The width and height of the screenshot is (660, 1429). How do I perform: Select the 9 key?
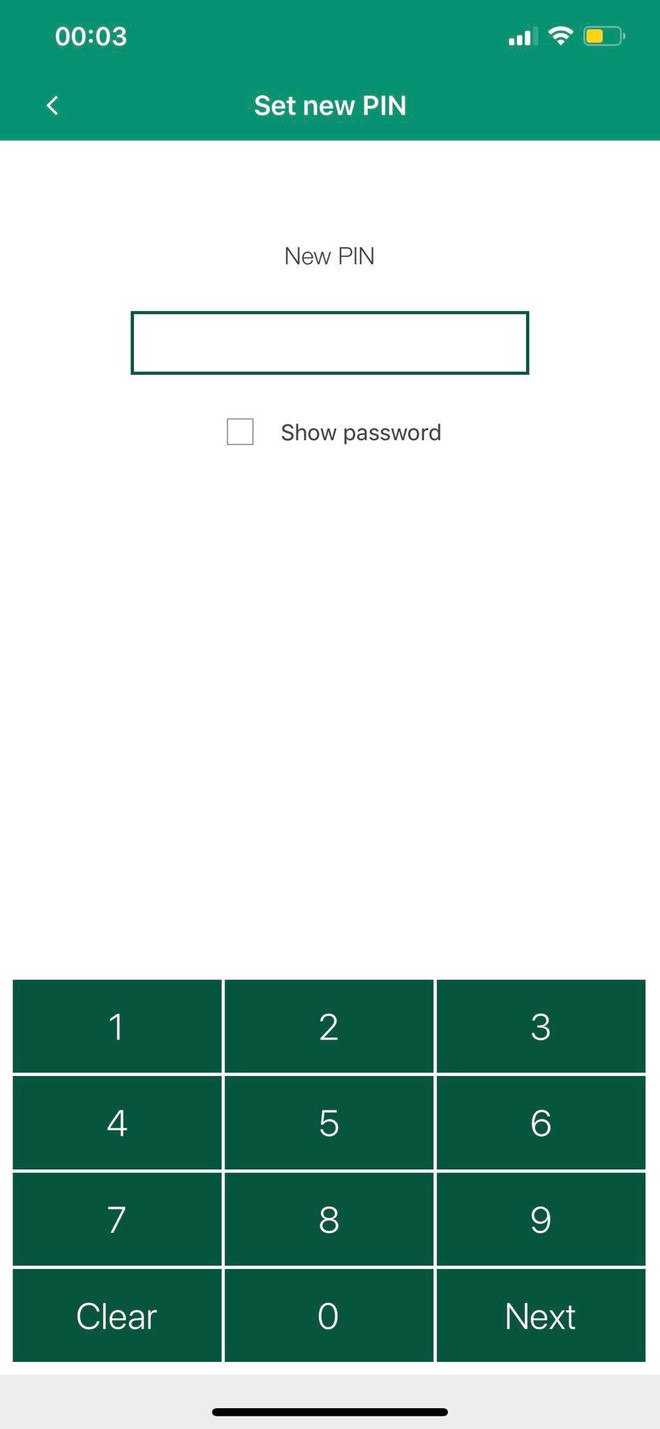click(x=541, y=1219)
